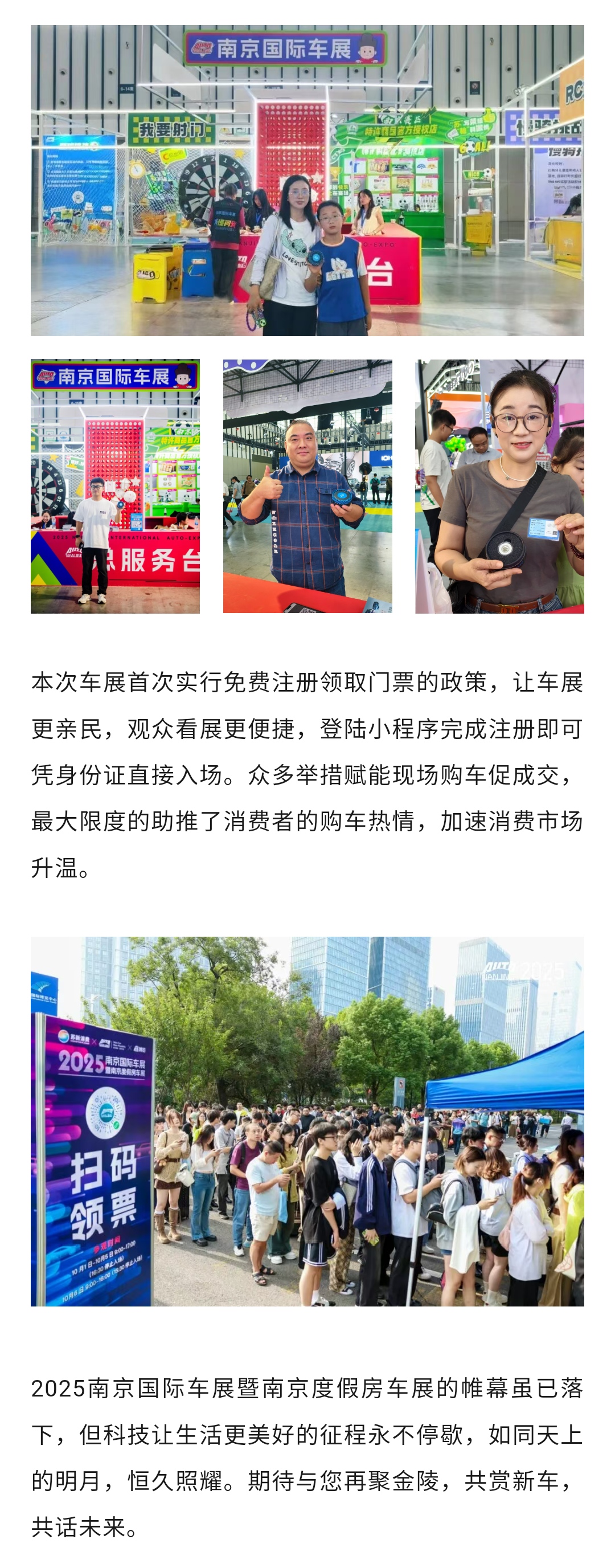Open the photo of the woman holding an ID card

[x=499, y=486]
